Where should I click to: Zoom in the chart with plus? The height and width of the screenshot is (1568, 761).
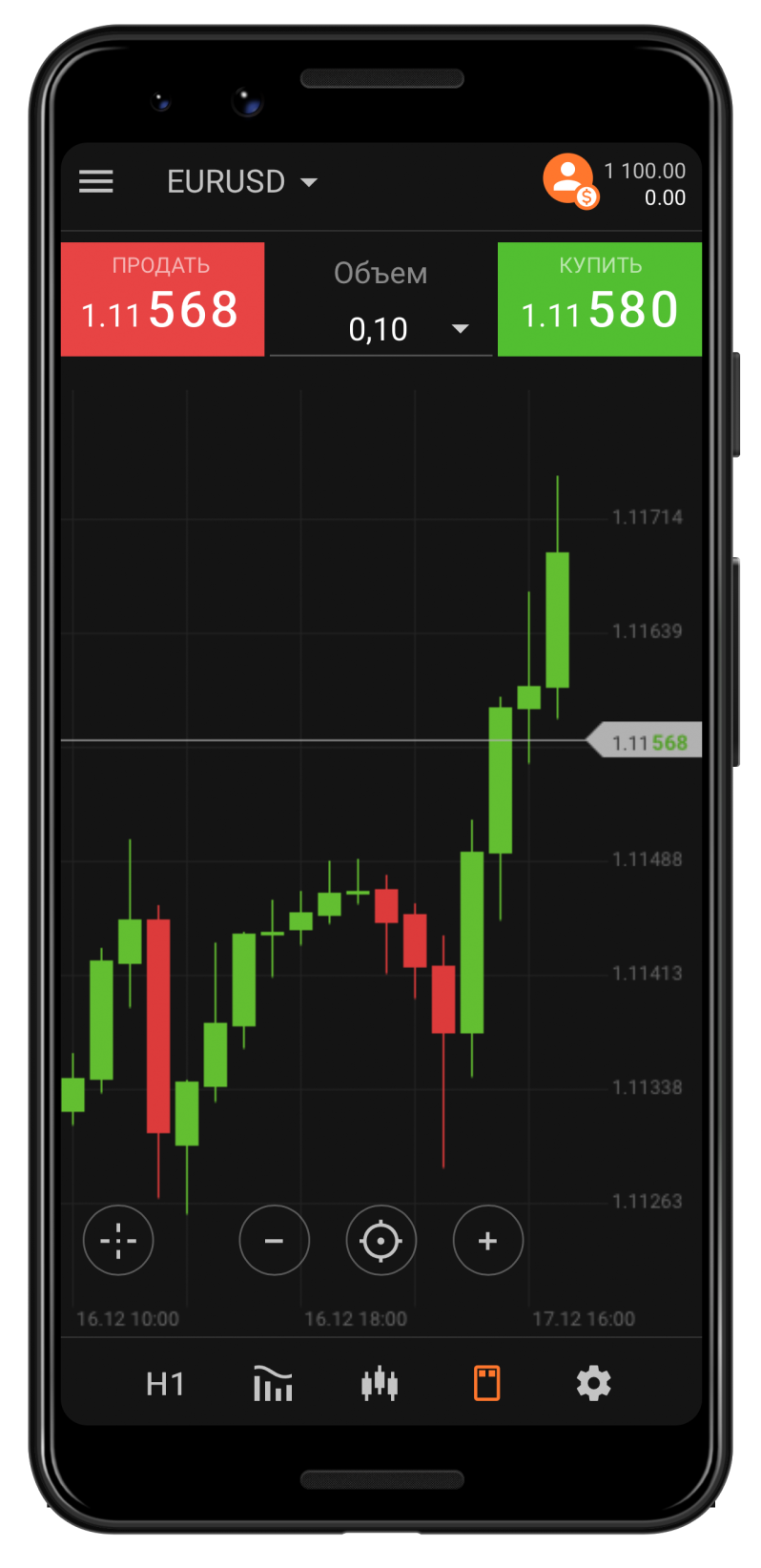click(x=487, y=1240)
